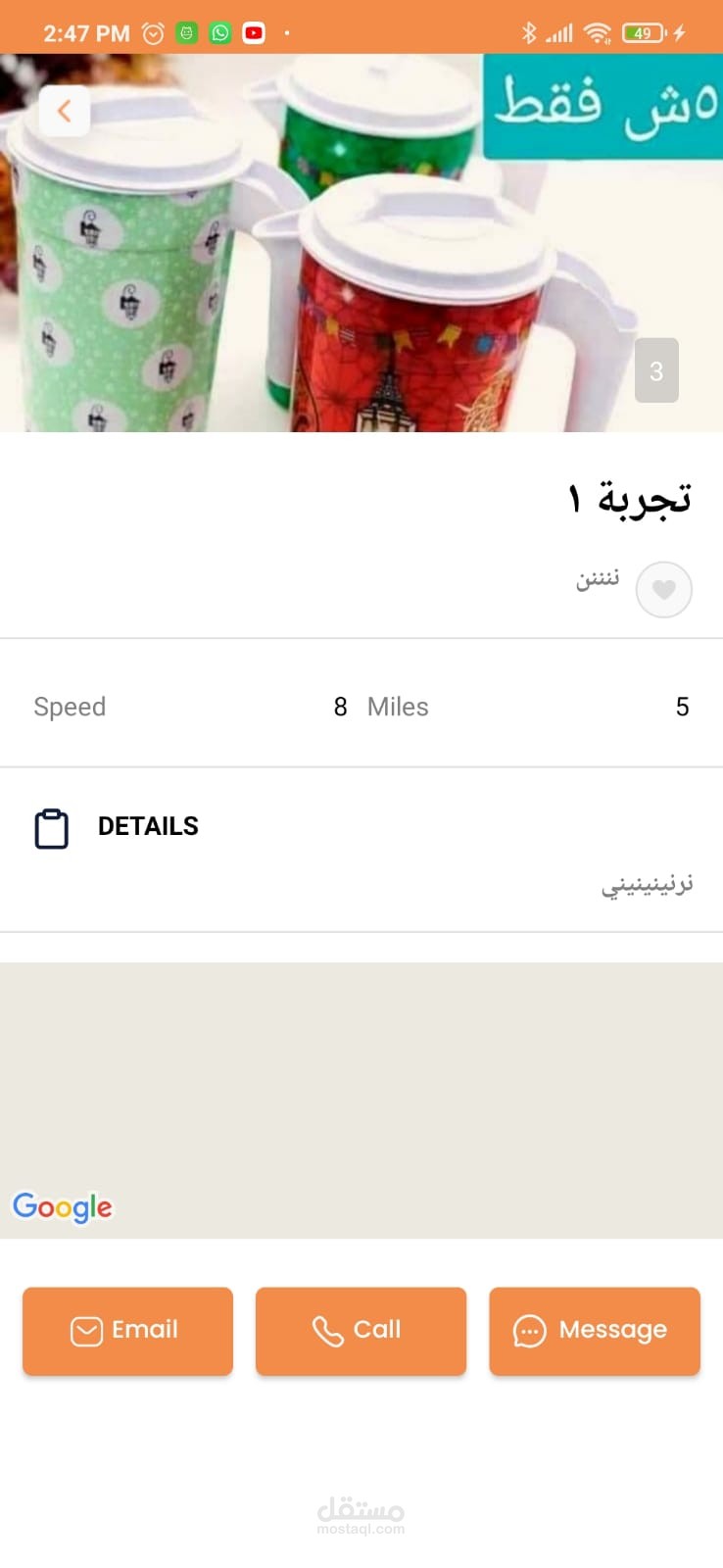Viewport: 723px width, 1568px height.
Task: Send a Message to the seller
Action: pyautogui.click(x=594, y=1331)
